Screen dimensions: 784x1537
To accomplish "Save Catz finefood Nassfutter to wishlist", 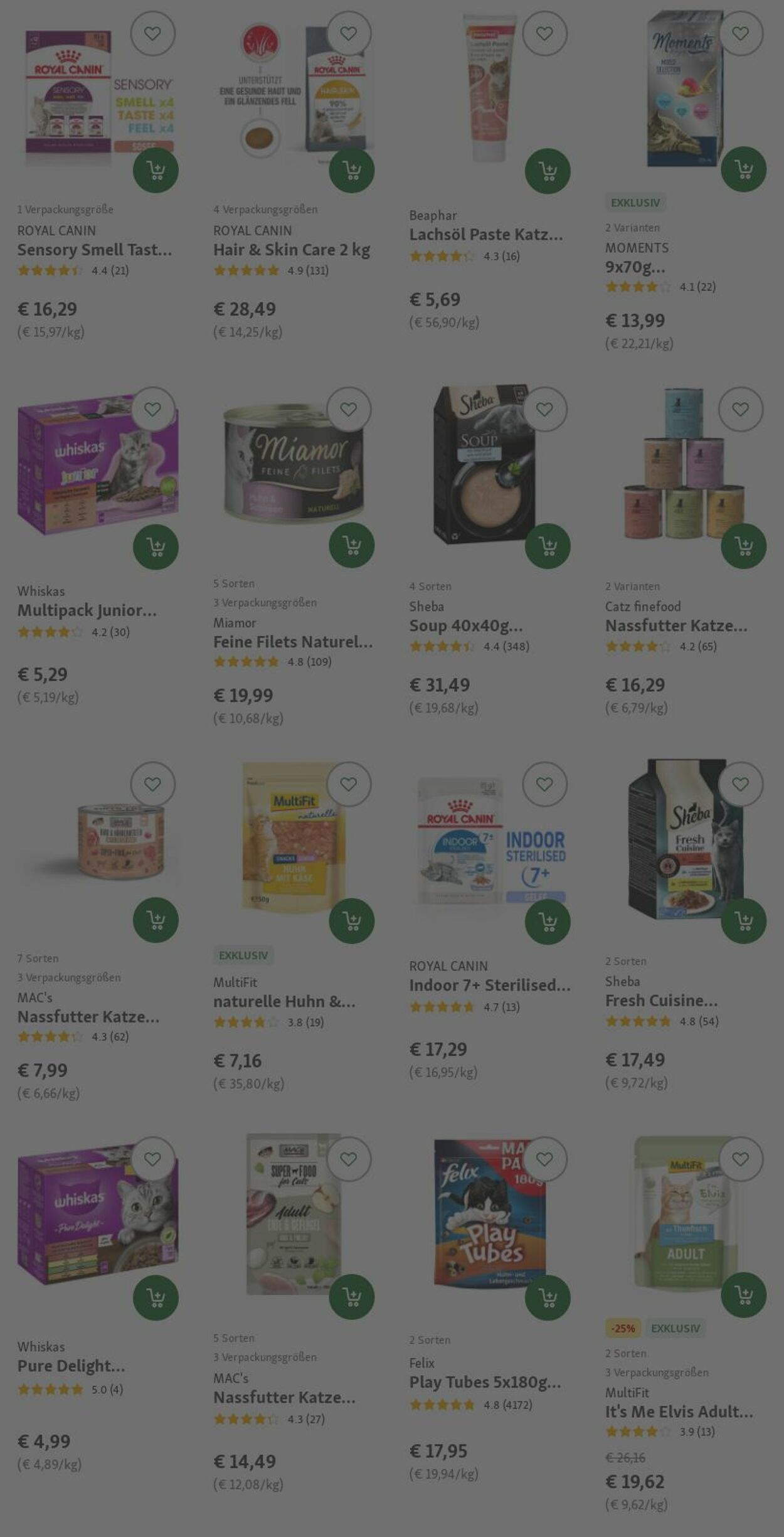I will [740, 409].
